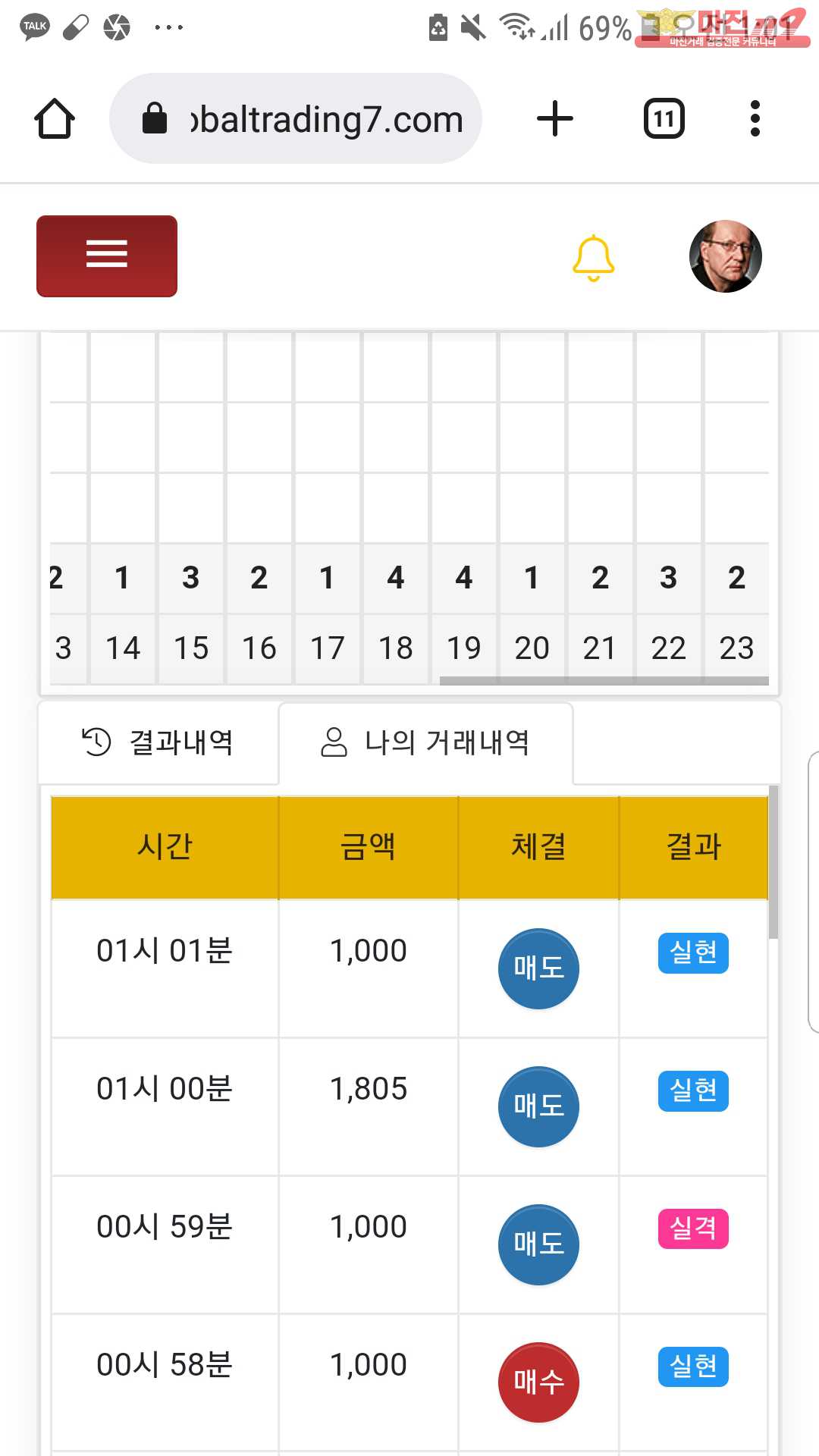Open the profile avatar

(x=725, y=256)
